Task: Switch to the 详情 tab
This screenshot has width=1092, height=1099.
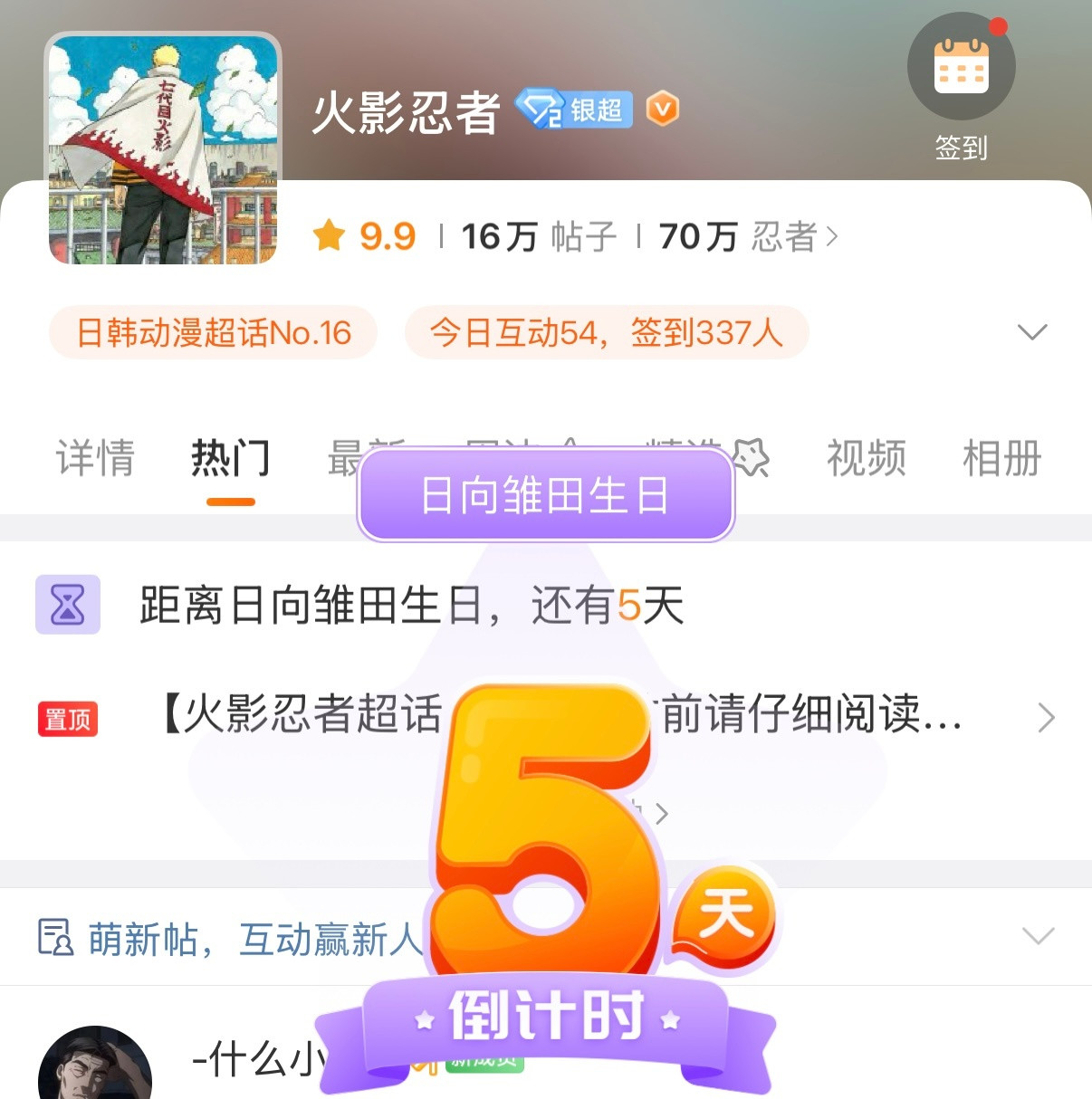Action: pyautogui.click(x=94, y=461)
